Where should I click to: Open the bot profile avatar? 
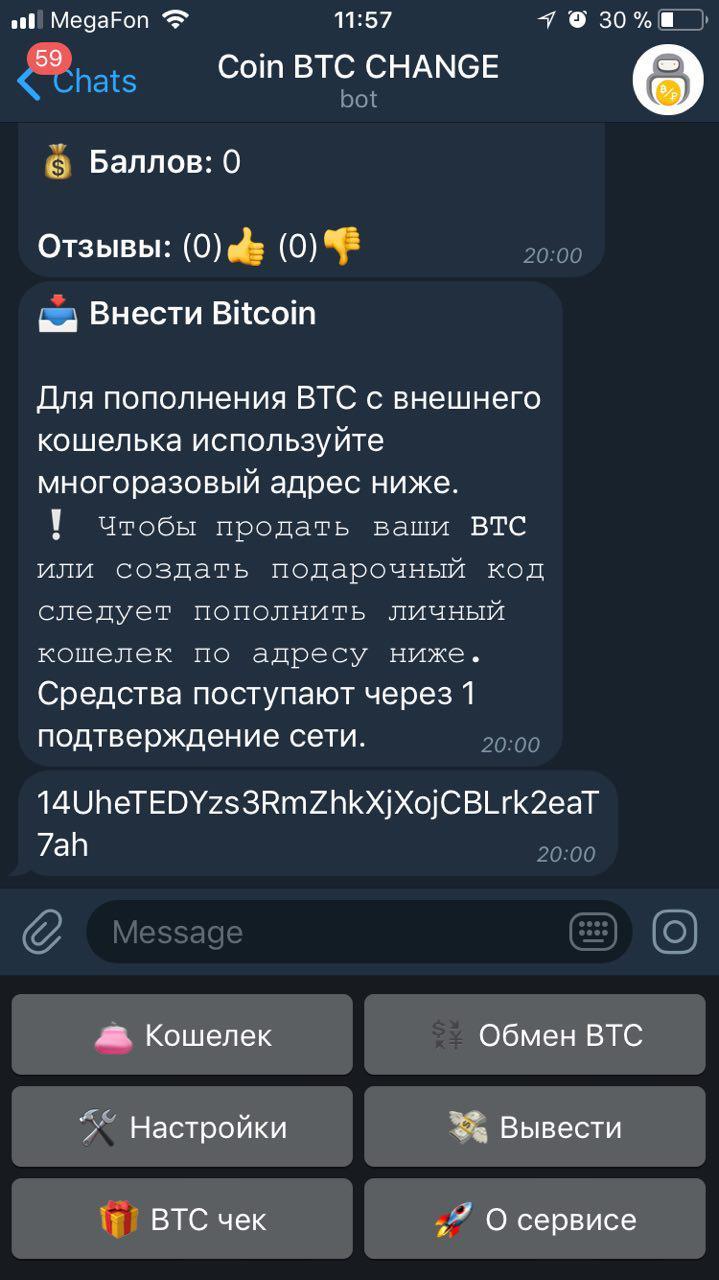click(667, 81)
